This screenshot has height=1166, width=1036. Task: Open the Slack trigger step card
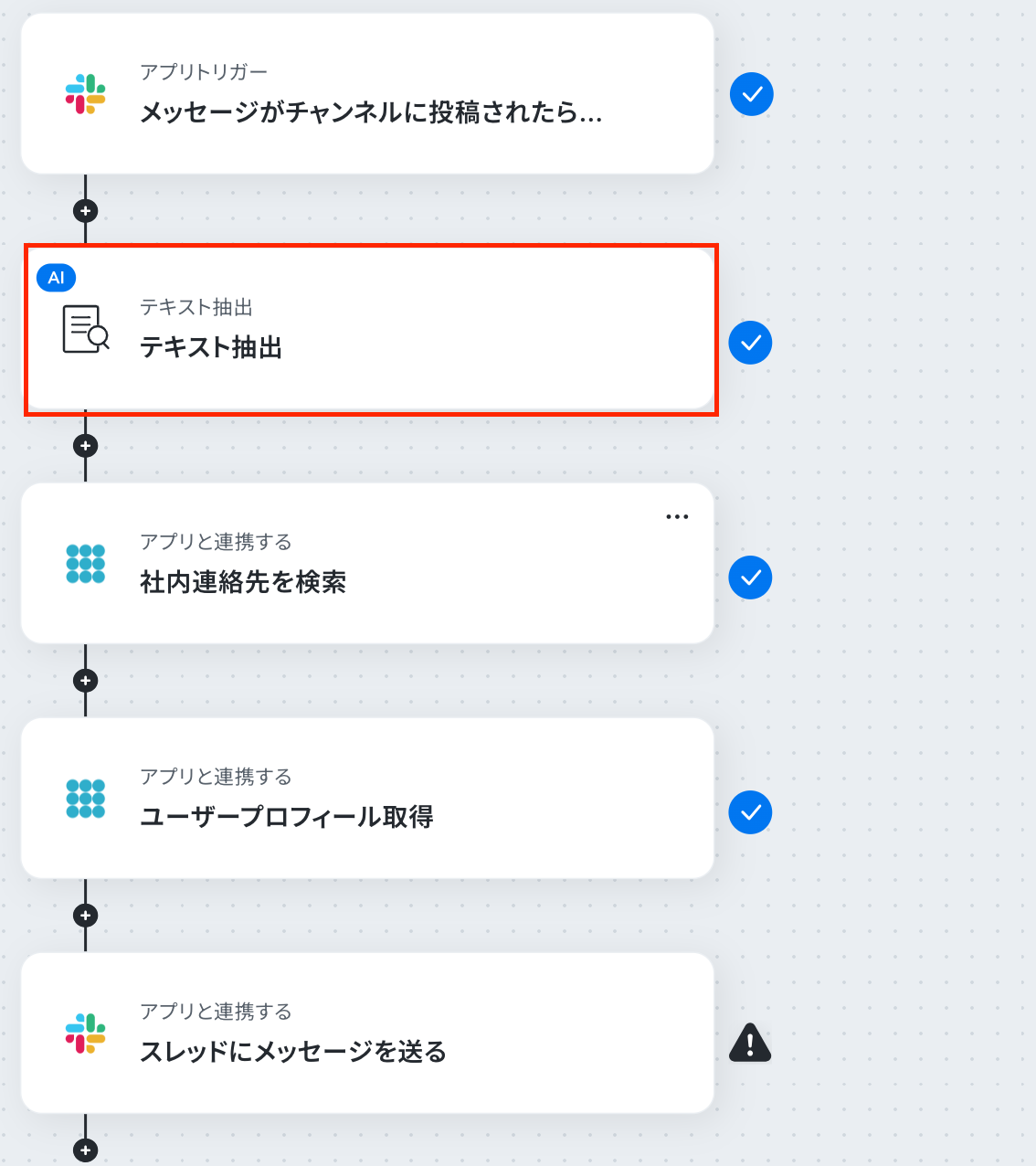pyautogui.click(x=367, y=94)
